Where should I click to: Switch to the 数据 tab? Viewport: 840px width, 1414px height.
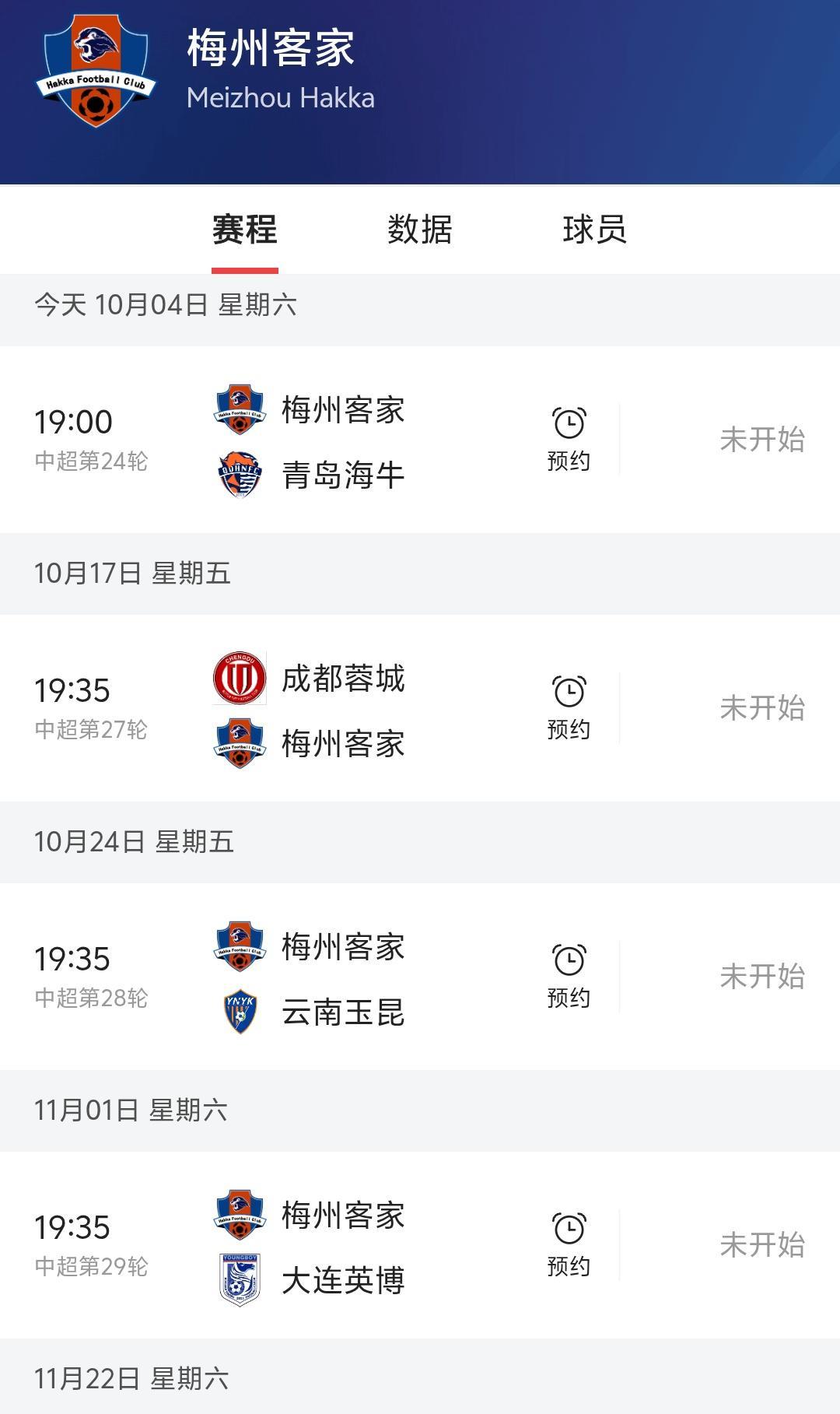click(419, 230)
